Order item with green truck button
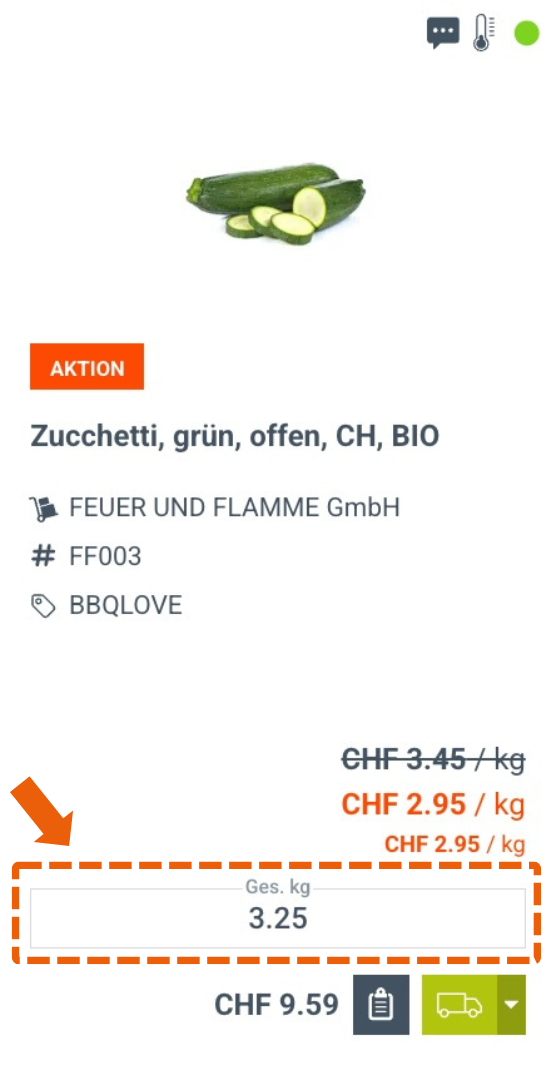The width and height of the screenshot is (556, 1065). [460, 1005]
